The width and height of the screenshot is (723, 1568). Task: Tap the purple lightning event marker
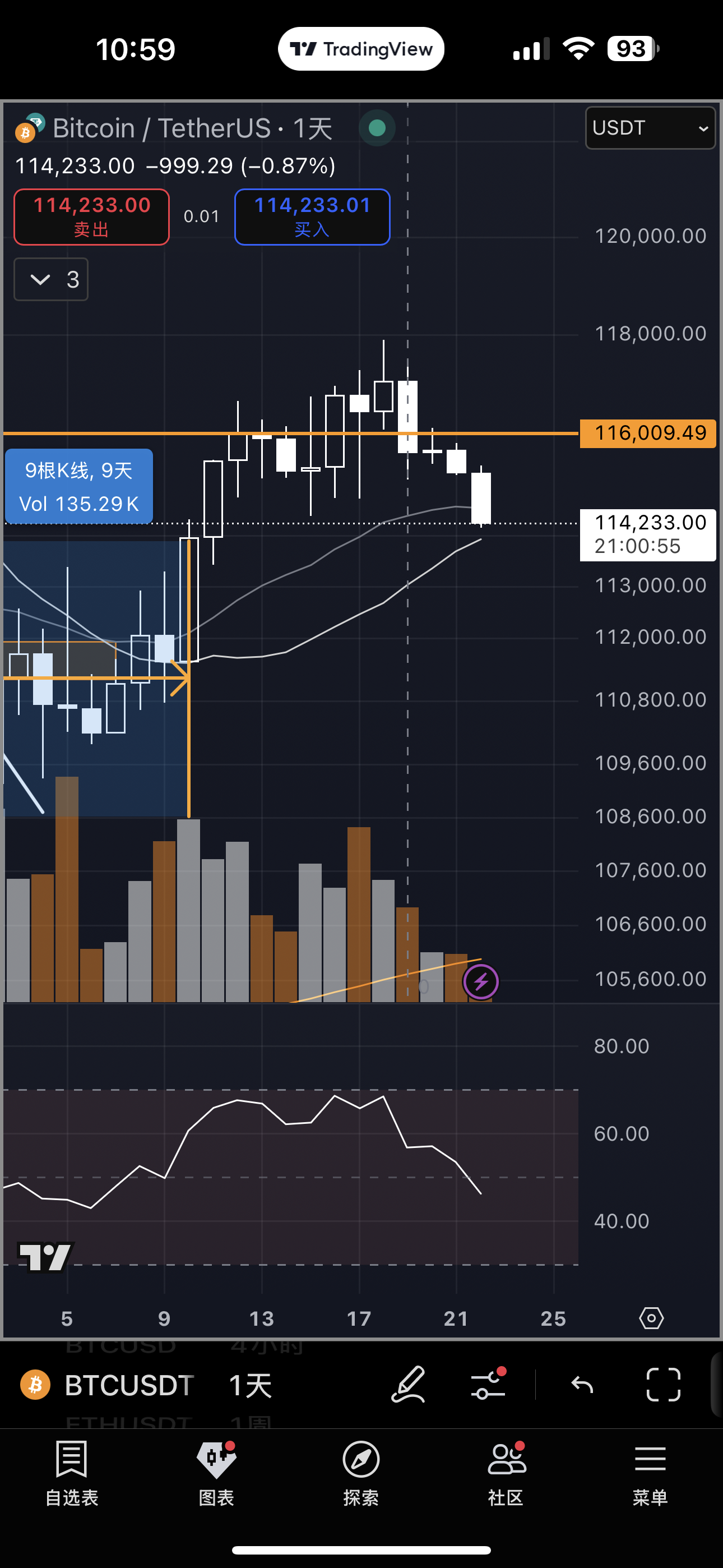(481, 981)
